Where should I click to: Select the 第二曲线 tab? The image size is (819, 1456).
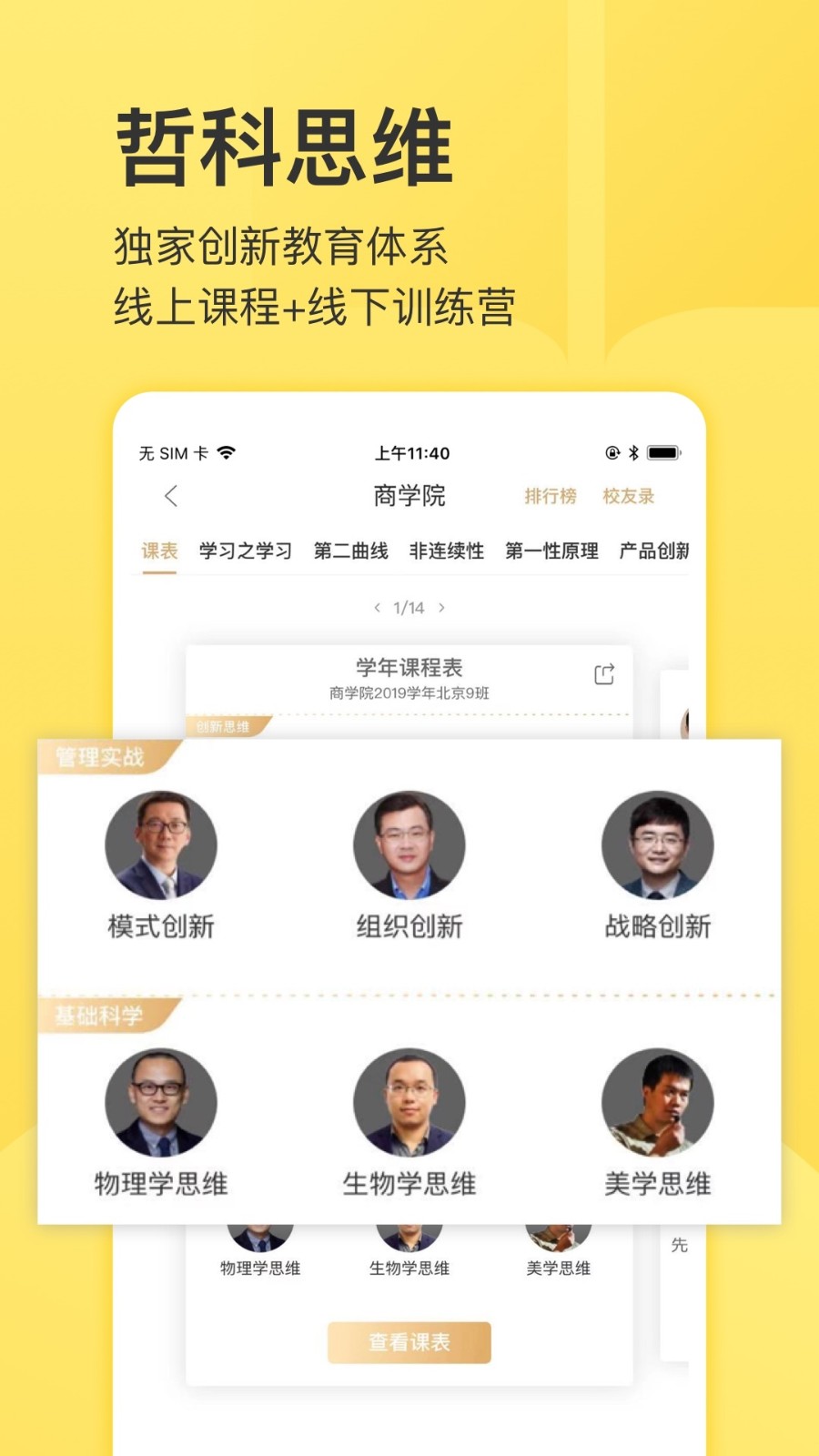pyautogui.click(x=353, y=551)
